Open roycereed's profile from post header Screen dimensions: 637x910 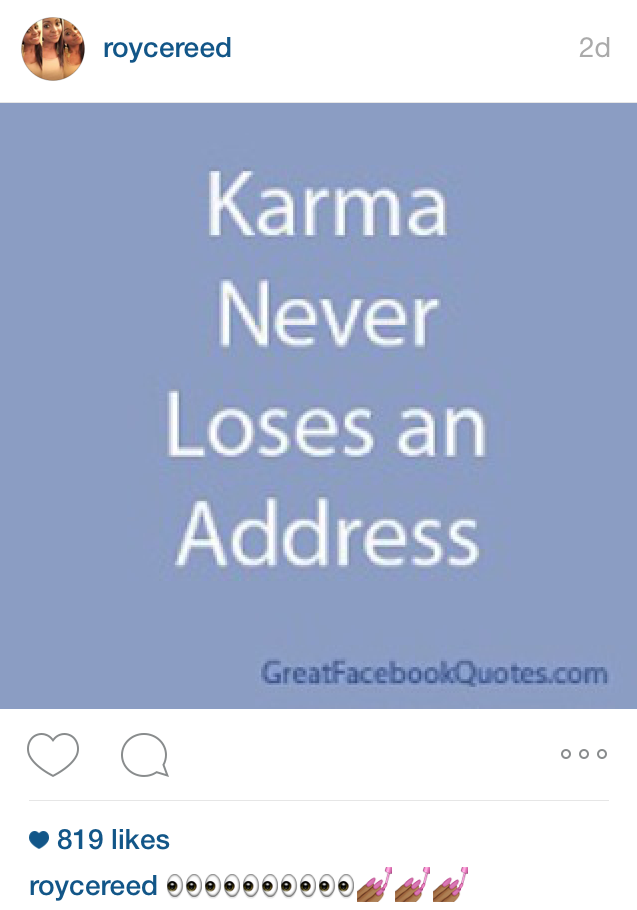167,48
